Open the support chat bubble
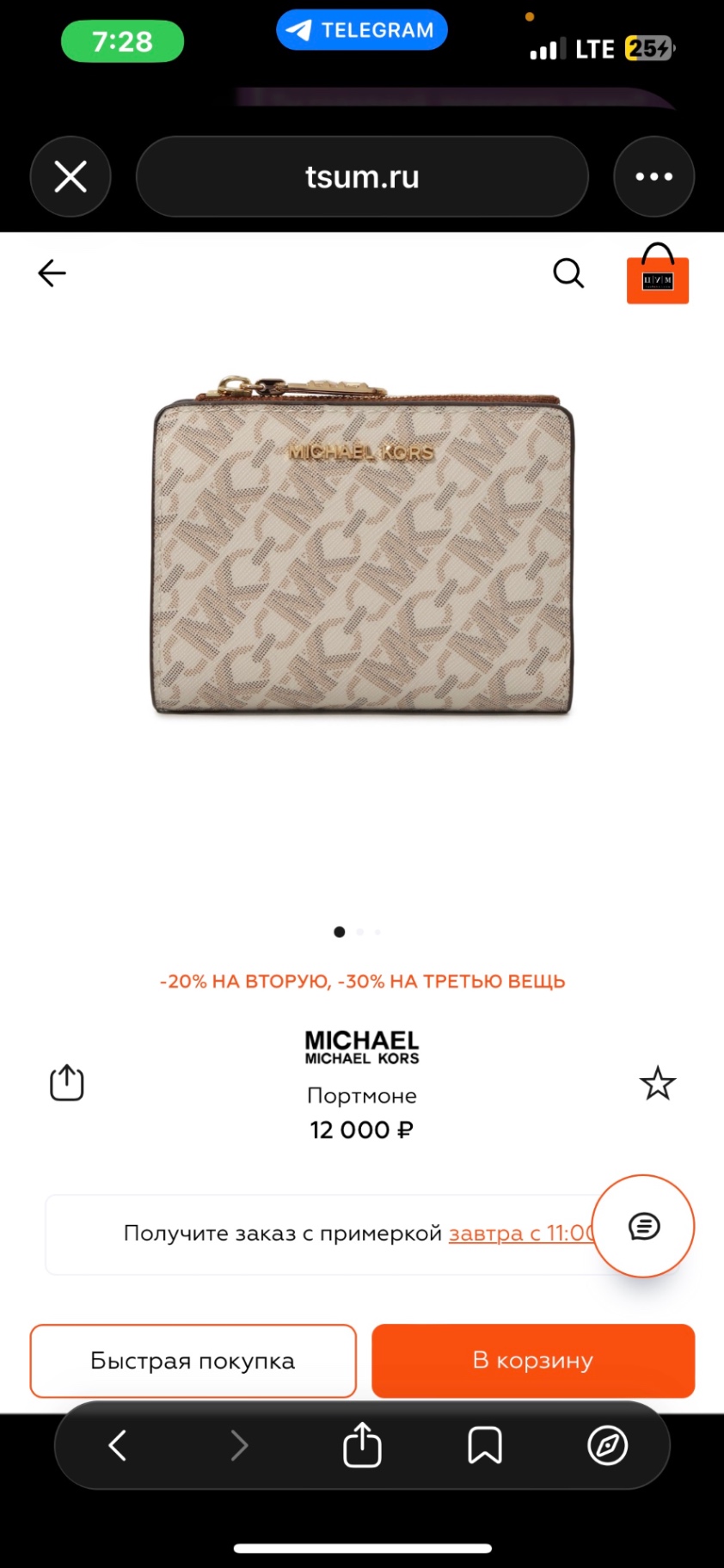Viewport: 724px width, 1568px height. 643,1226
